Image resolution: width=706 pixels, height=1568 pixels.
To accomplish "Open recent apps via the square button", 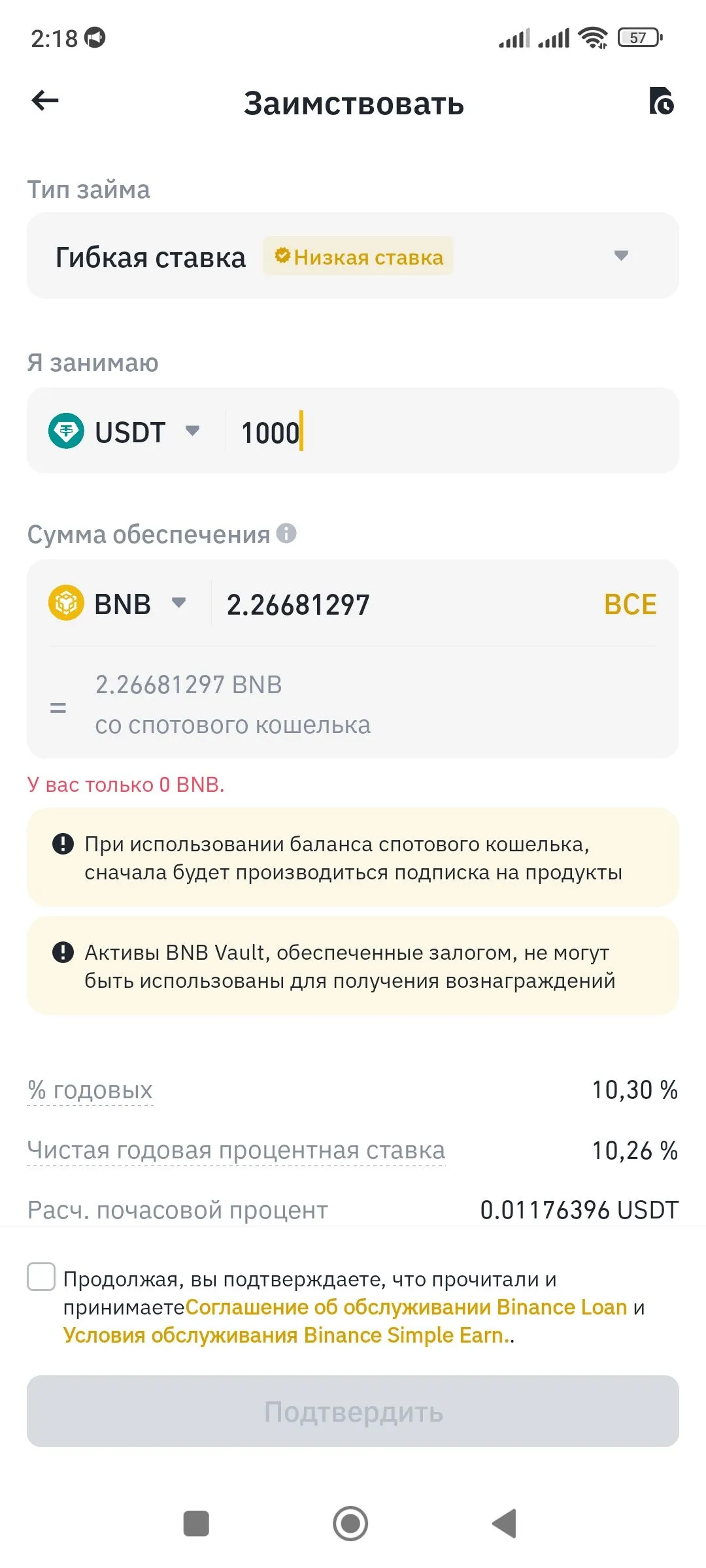I will 196,1524.
